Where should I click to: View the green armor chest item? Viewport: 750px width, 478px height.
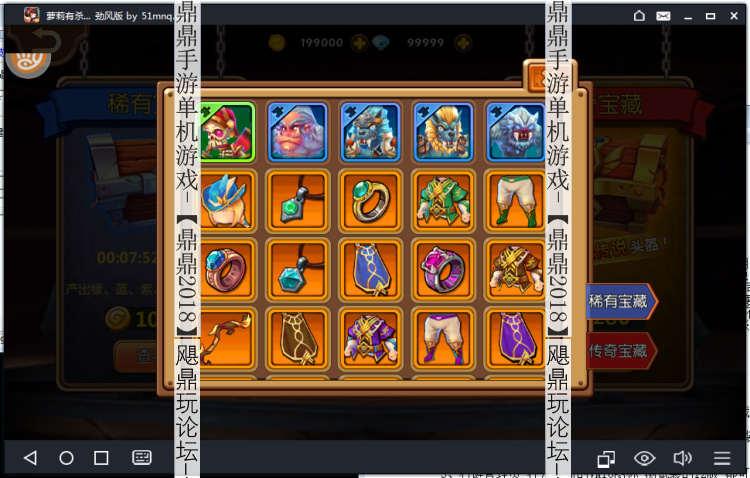[x=443, y=200]
